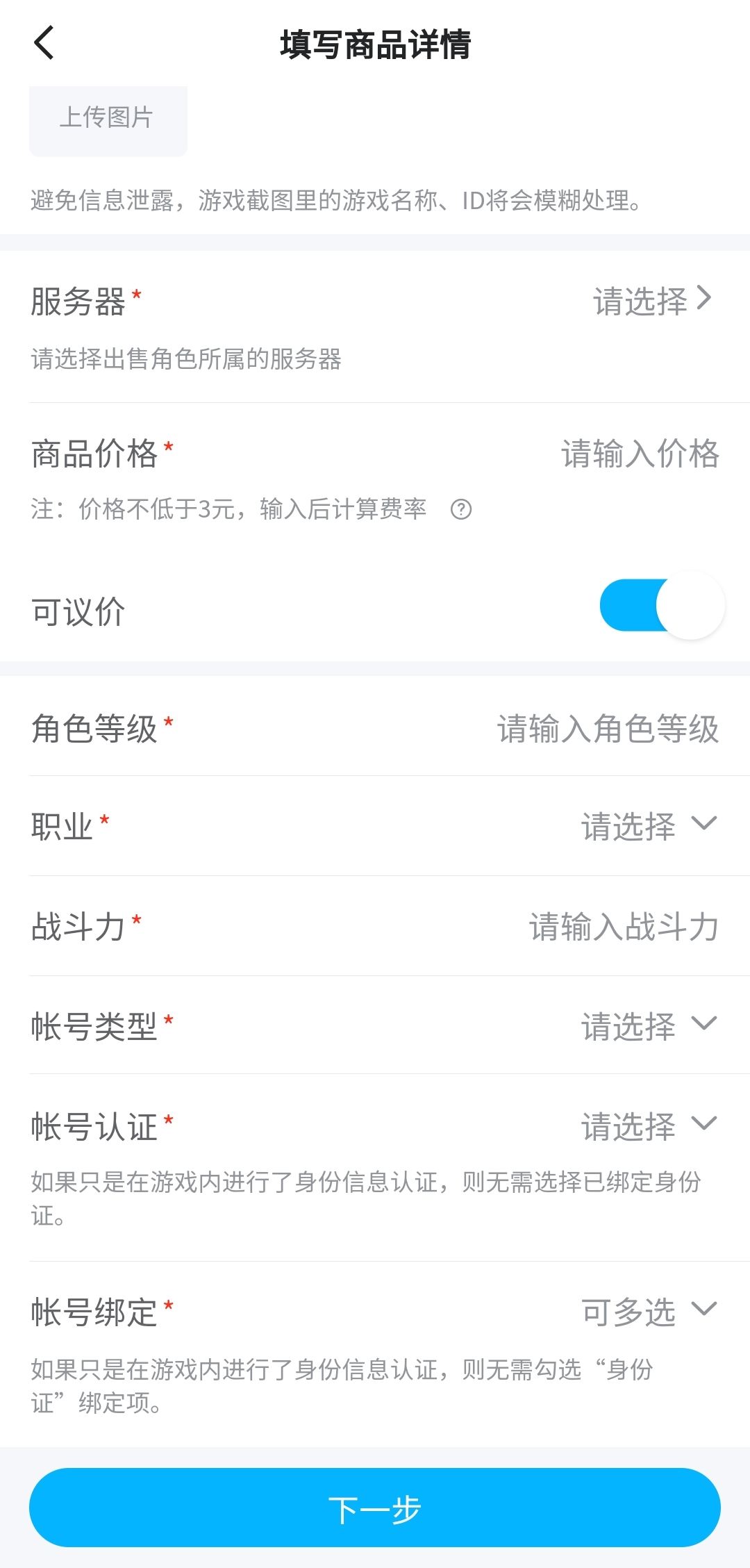Viewport: 750px width, 1568px height.
Task: Toggle the 可议价 negotiable switch off
Action: pyautogui.click(x=662, y=606)
